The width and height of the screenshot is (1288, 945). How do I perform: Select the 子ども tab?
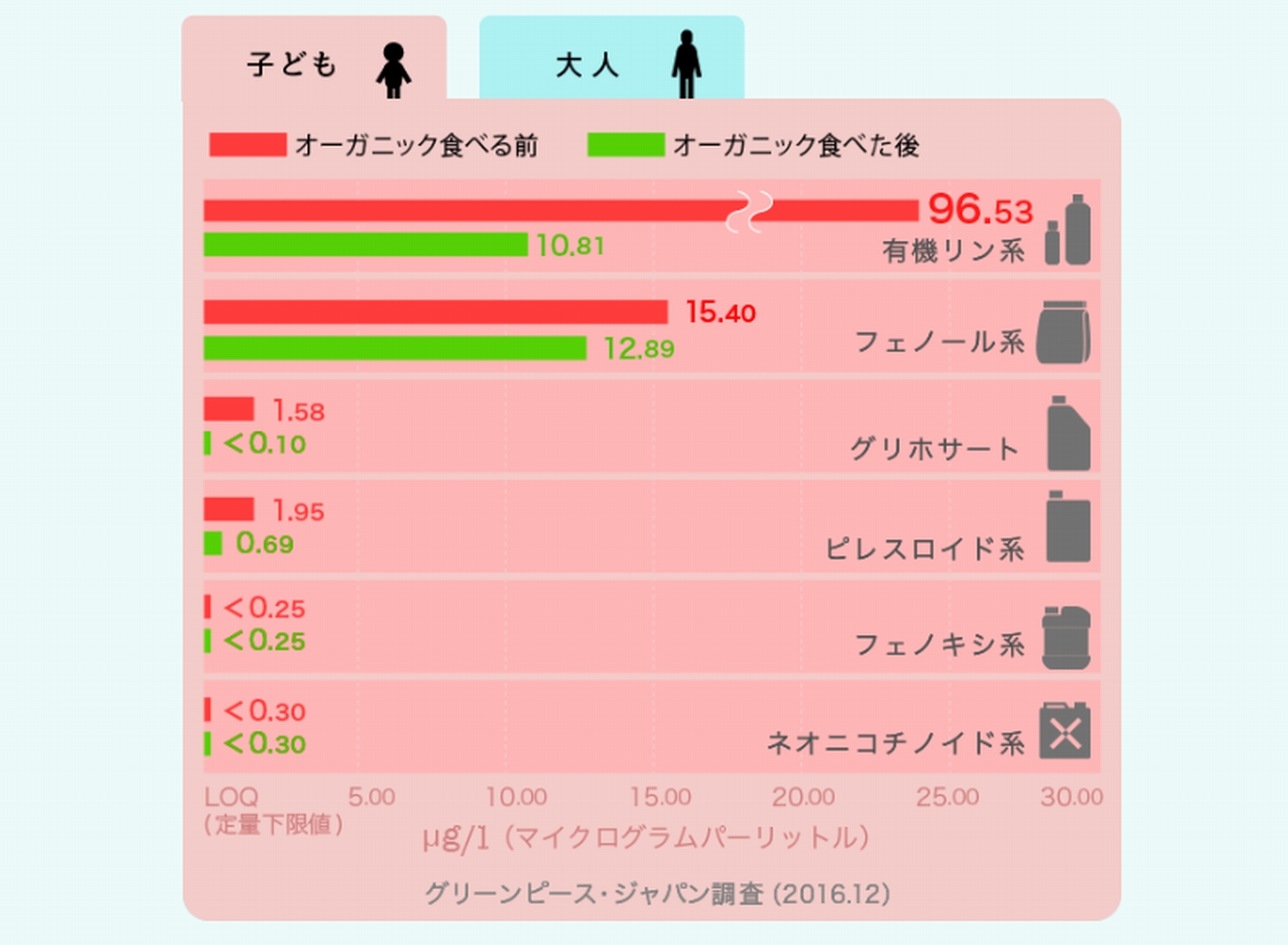pyautogui.click(x=315, y=61)
